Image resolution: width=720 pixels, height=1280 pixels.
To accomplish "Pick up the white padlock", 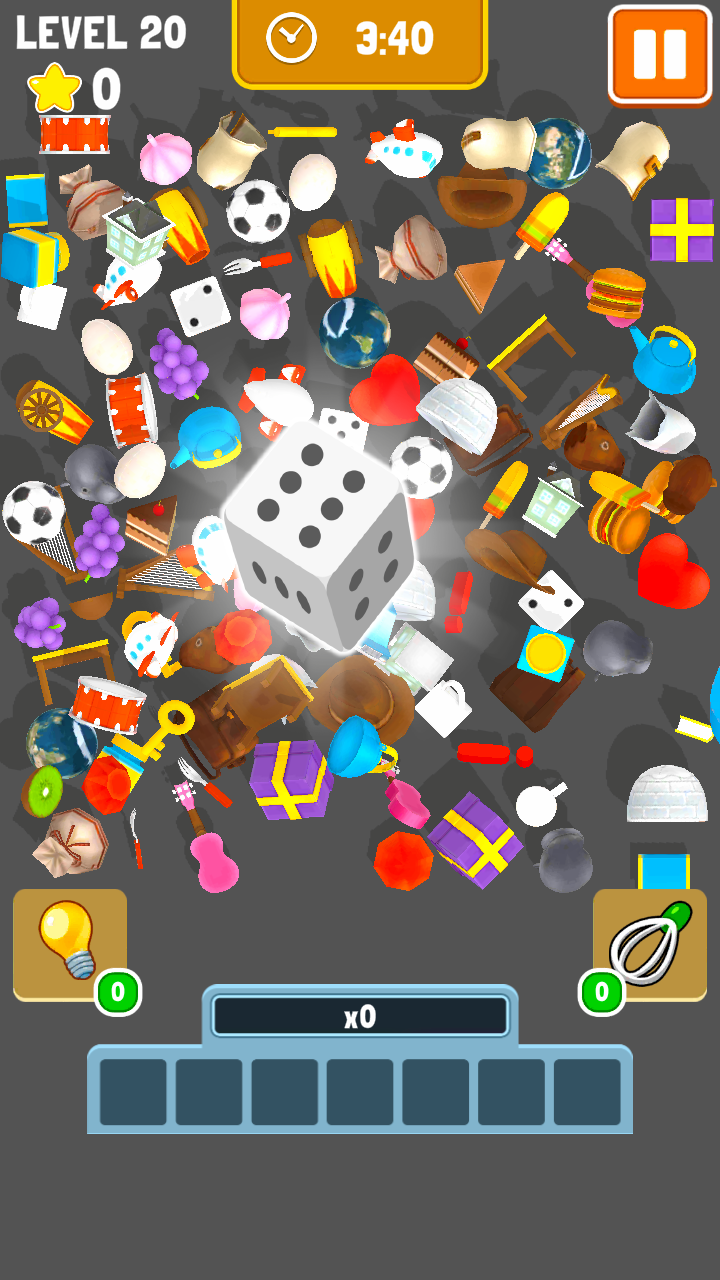I will [x=445, y=706].
